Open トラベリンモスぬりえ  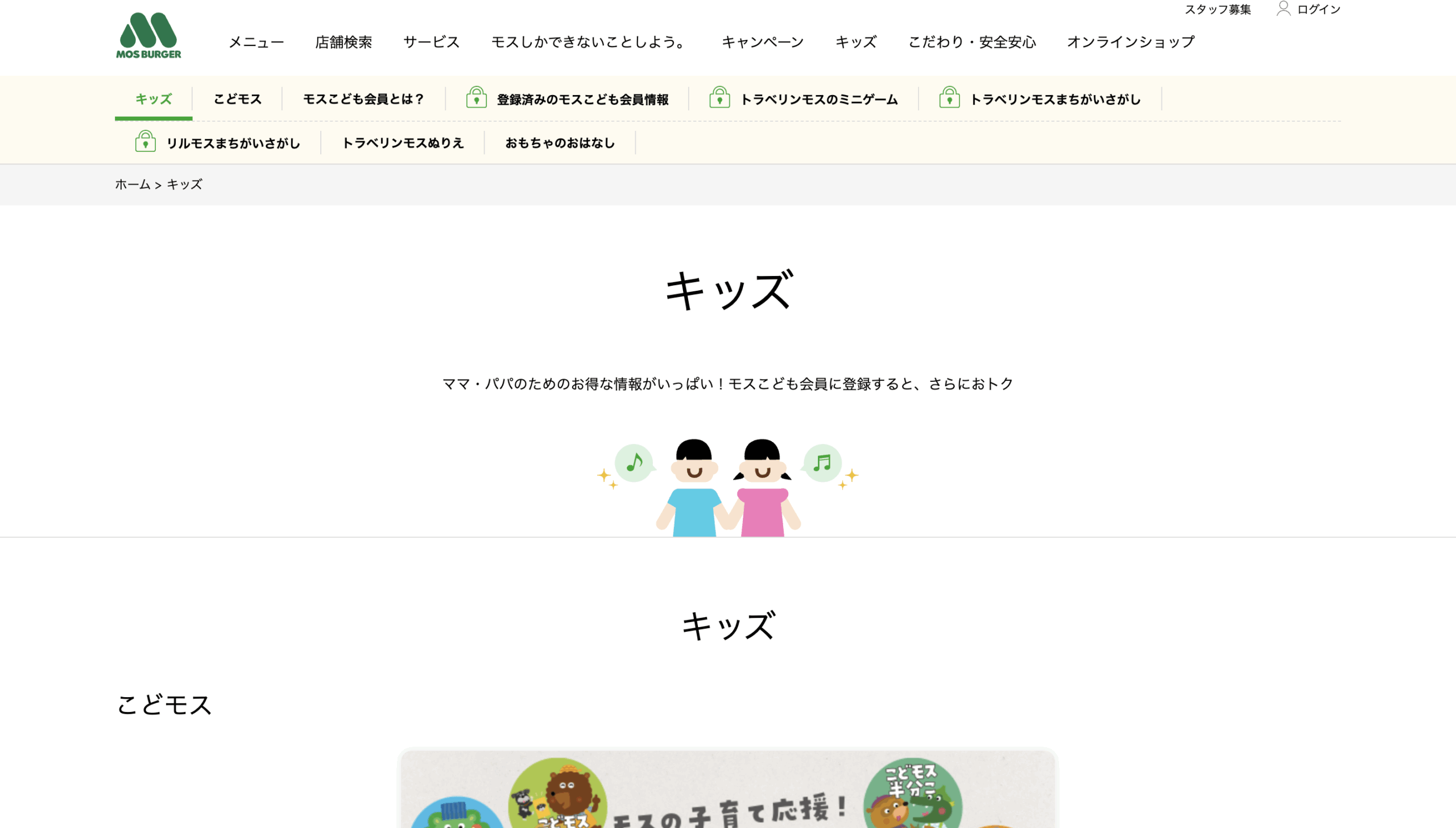tap(403, 143)
